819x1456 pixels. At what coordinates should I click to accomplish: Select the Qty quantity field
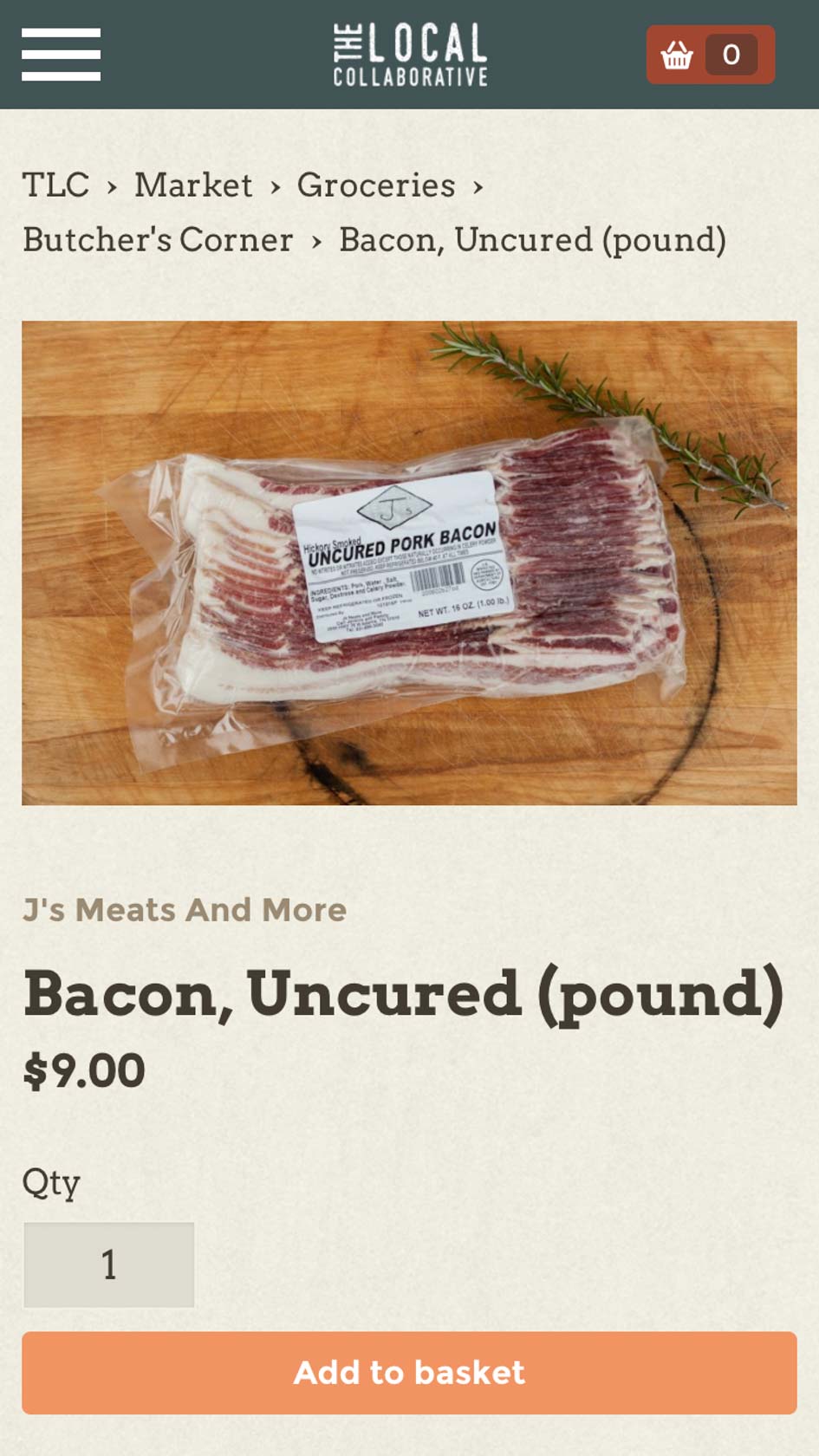tap(108, 1264)
